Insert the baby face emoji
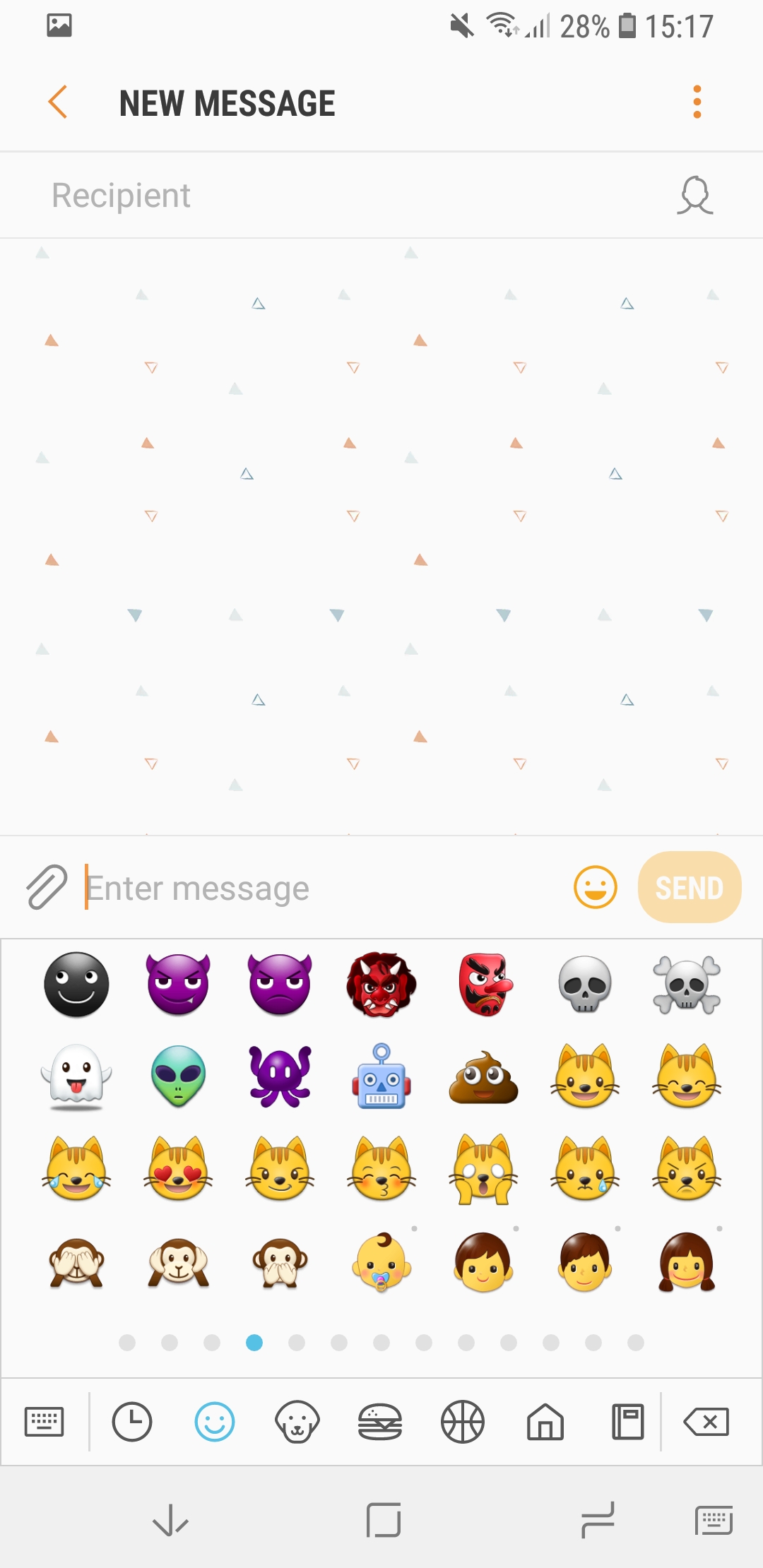This screenshot has width=763, height=1568. (381, 1263)
